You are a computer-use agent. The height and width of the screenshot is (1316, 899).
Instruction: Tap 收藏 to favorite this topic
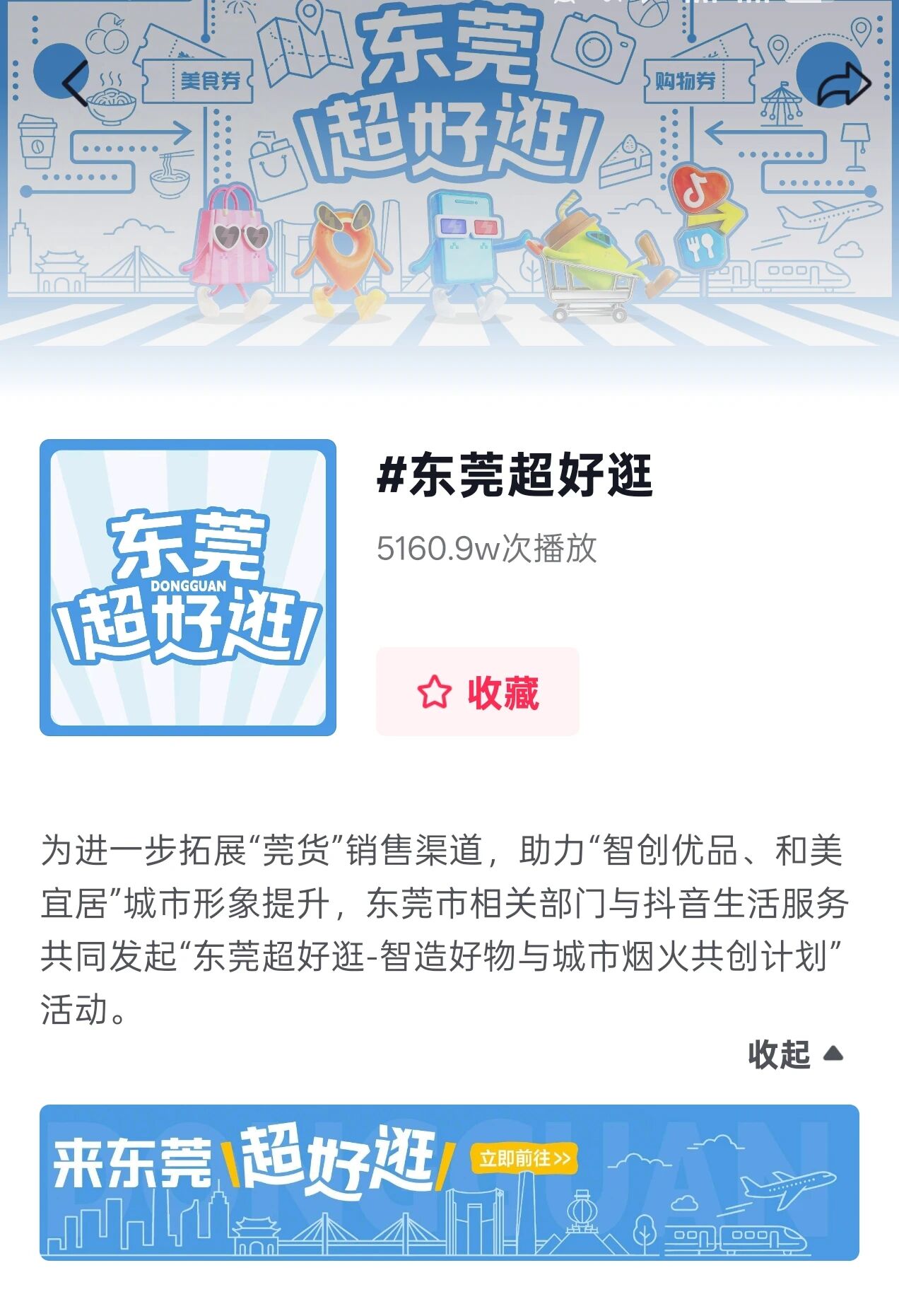tap(478, 692)
